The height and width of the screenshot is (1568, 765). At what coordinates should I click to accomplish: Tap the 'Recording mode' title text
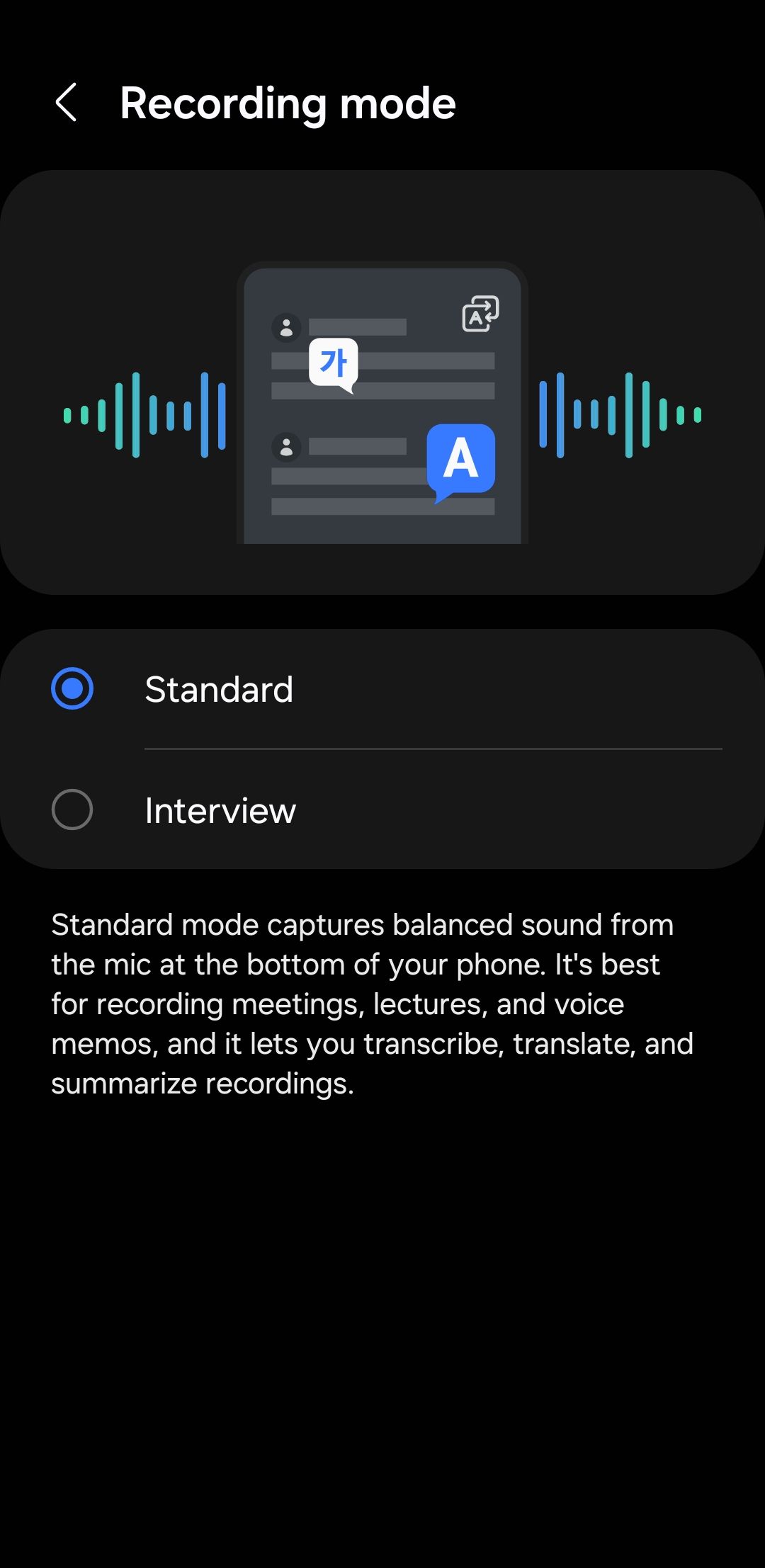coord(288,103)
